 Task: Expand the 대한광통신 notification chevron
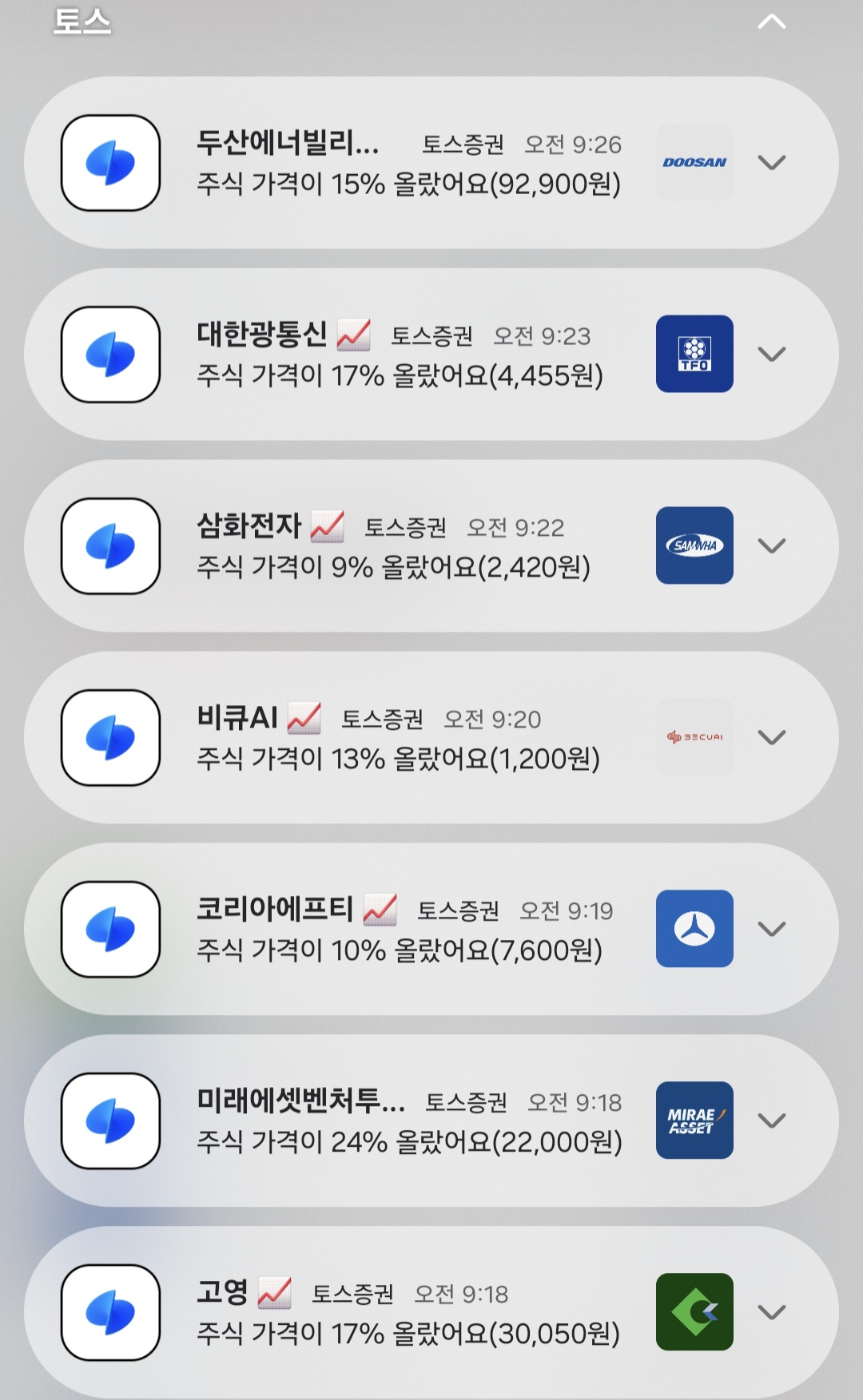tap(771, 354)
